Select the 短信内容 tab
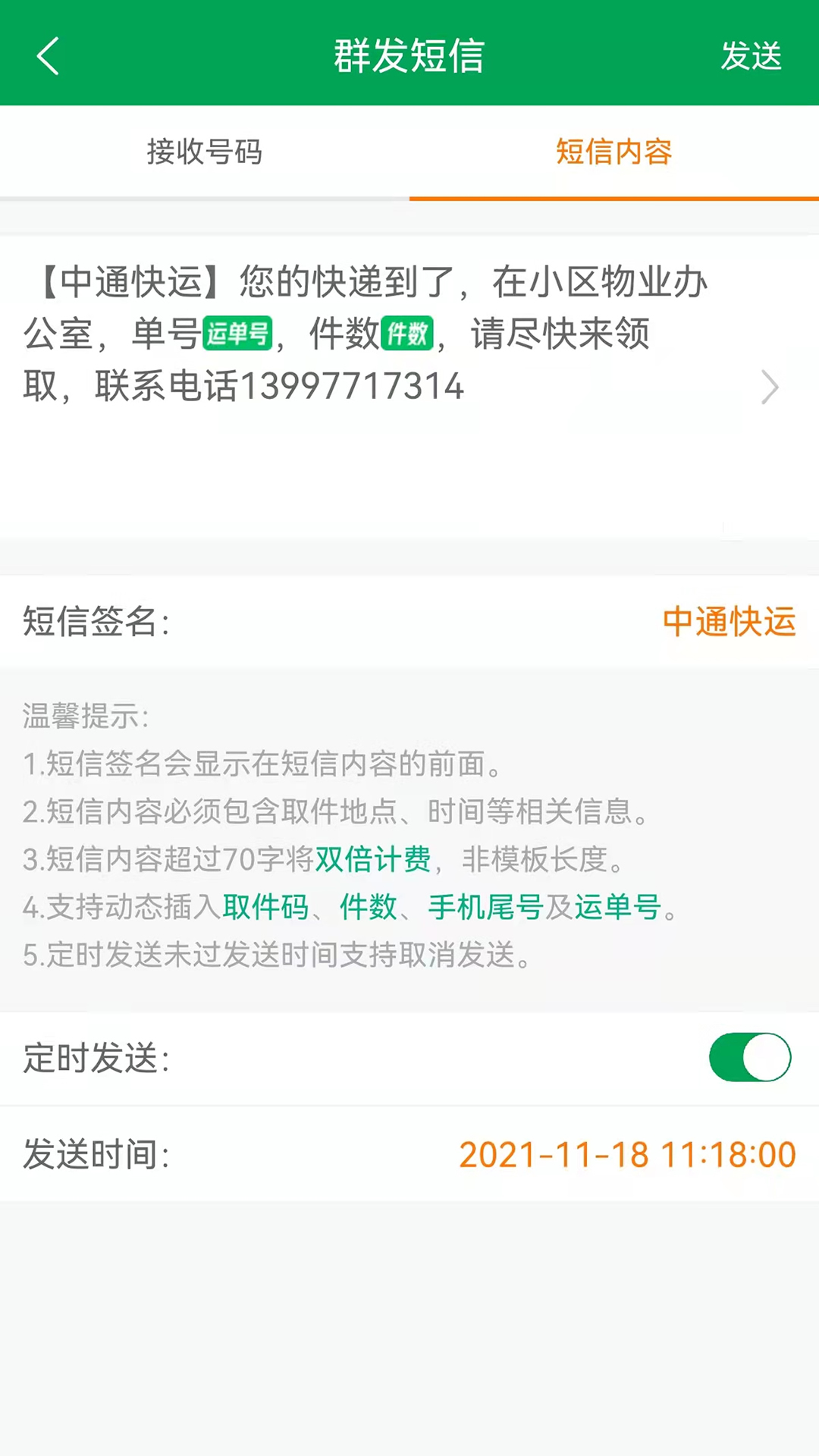Image resolution: width=819 pixels, height=1456 pixels. (614, 152)
